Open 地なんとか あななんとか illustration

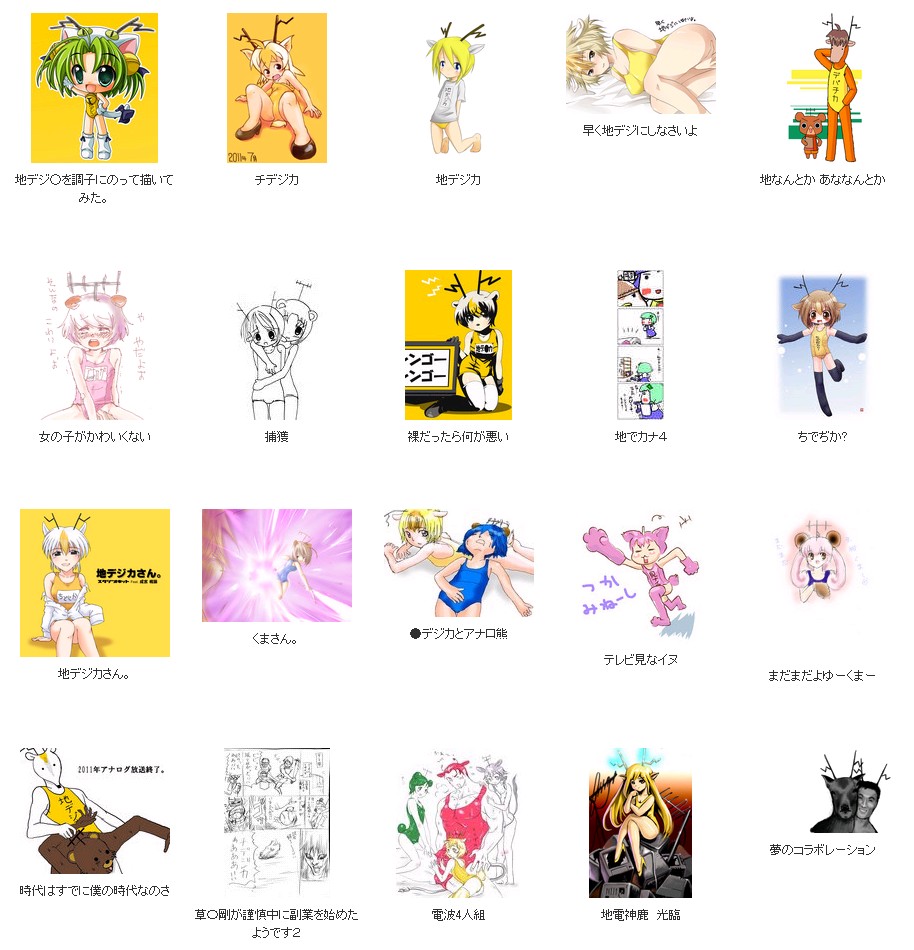point(822,88)
